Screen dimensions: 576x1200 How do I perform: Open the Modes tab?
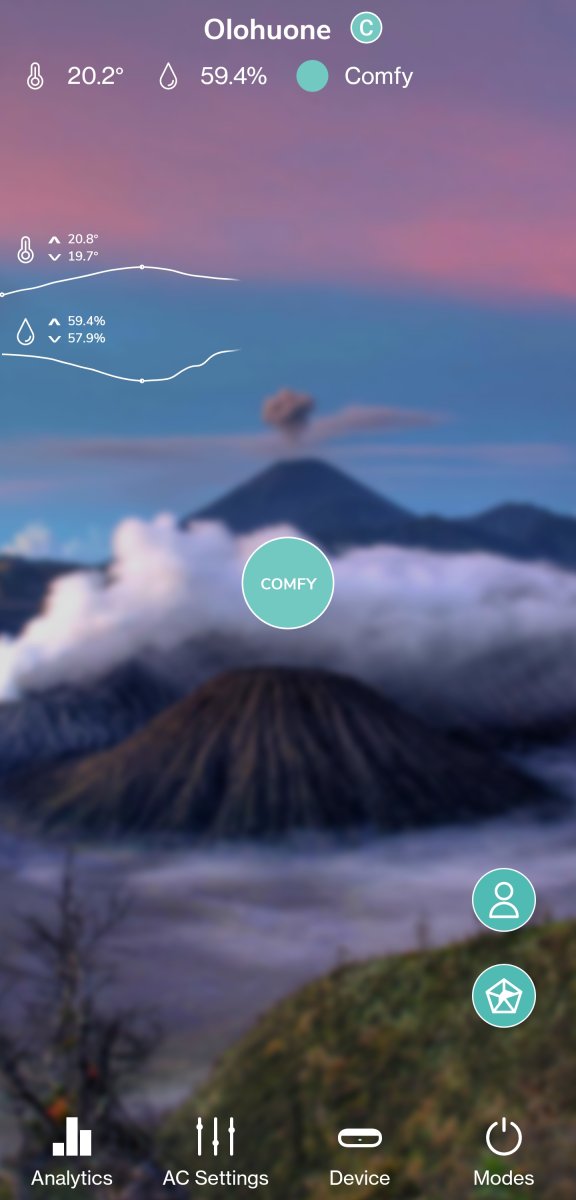point(504,1152)
